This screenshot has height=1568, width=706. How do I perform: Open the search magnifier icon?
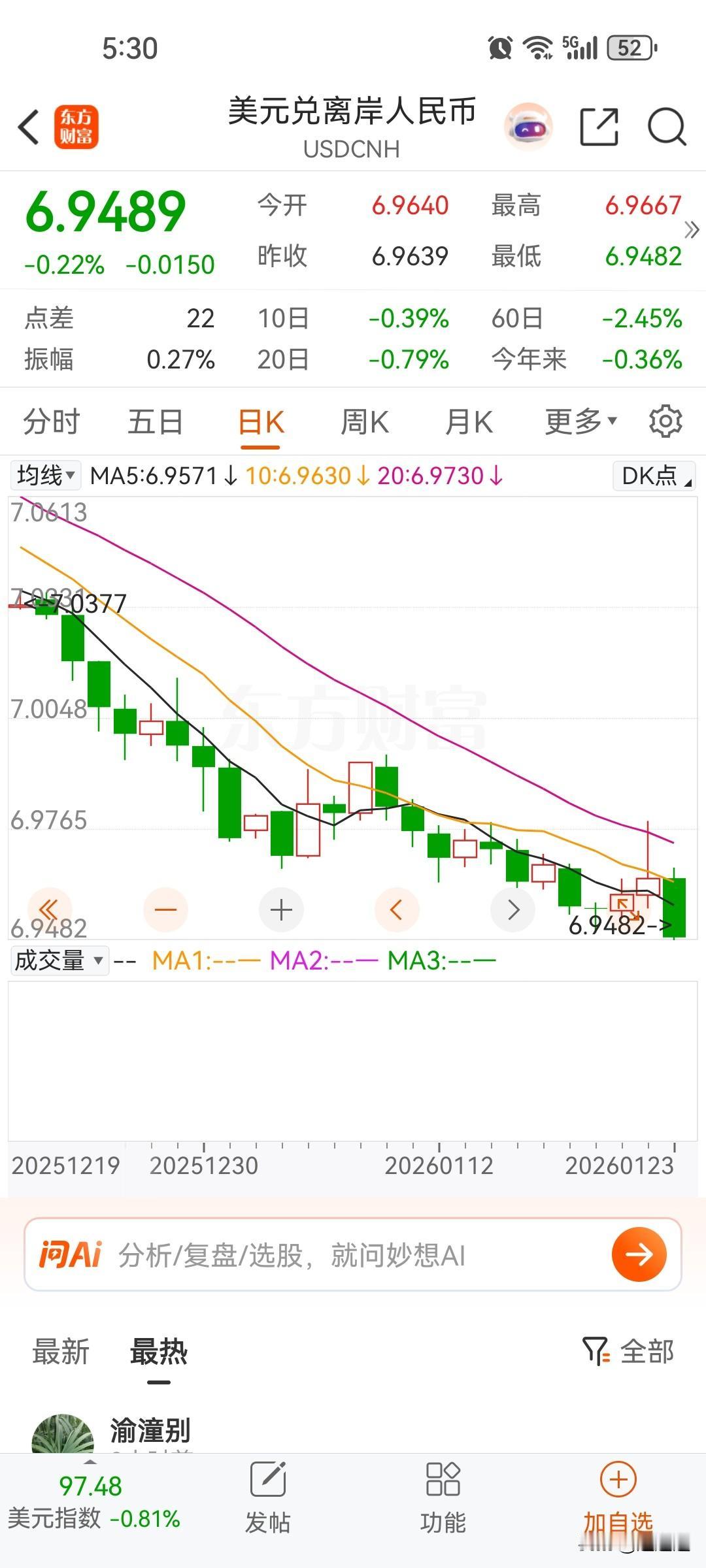tap(665, 125)
